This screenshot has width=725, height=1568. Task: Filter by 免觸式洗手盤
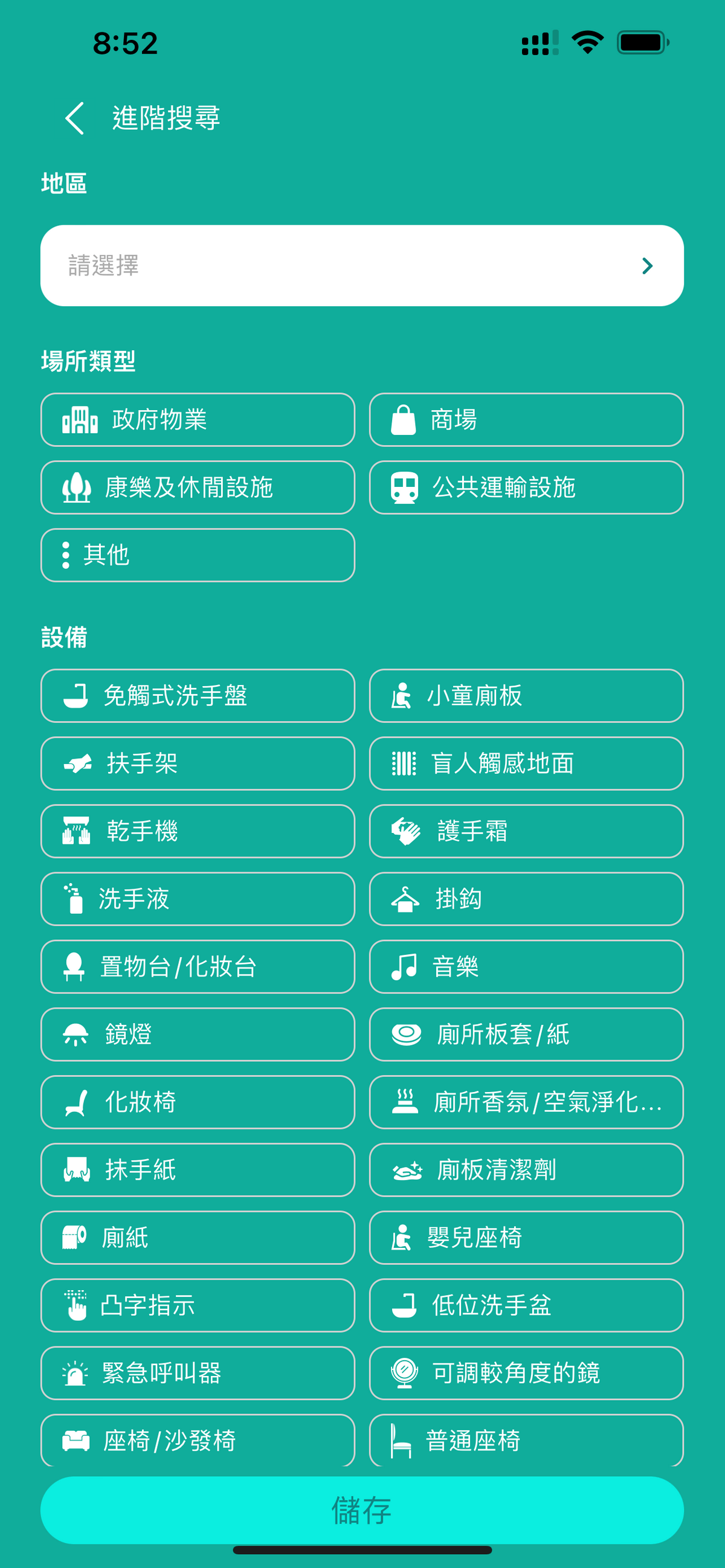pyautogui.click(x=198, y=695)
